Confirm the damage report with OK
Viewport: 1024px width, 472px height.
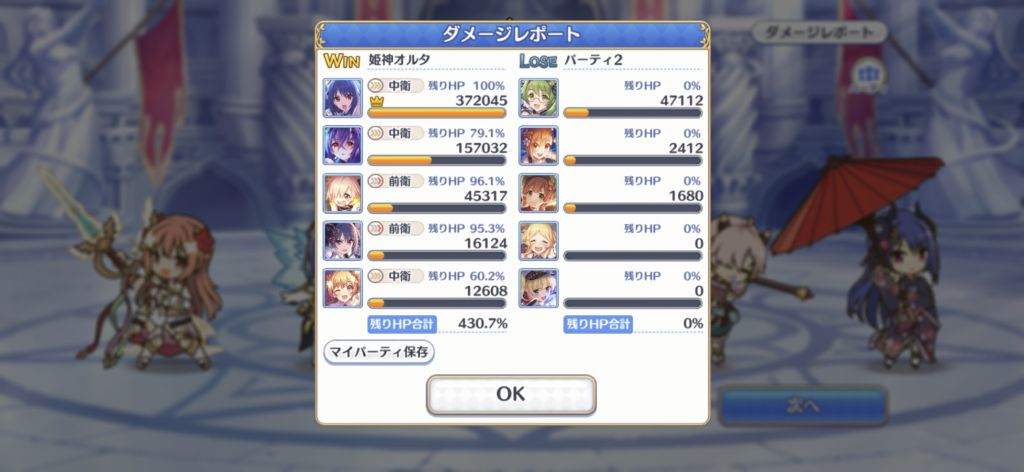click(511, 394)
